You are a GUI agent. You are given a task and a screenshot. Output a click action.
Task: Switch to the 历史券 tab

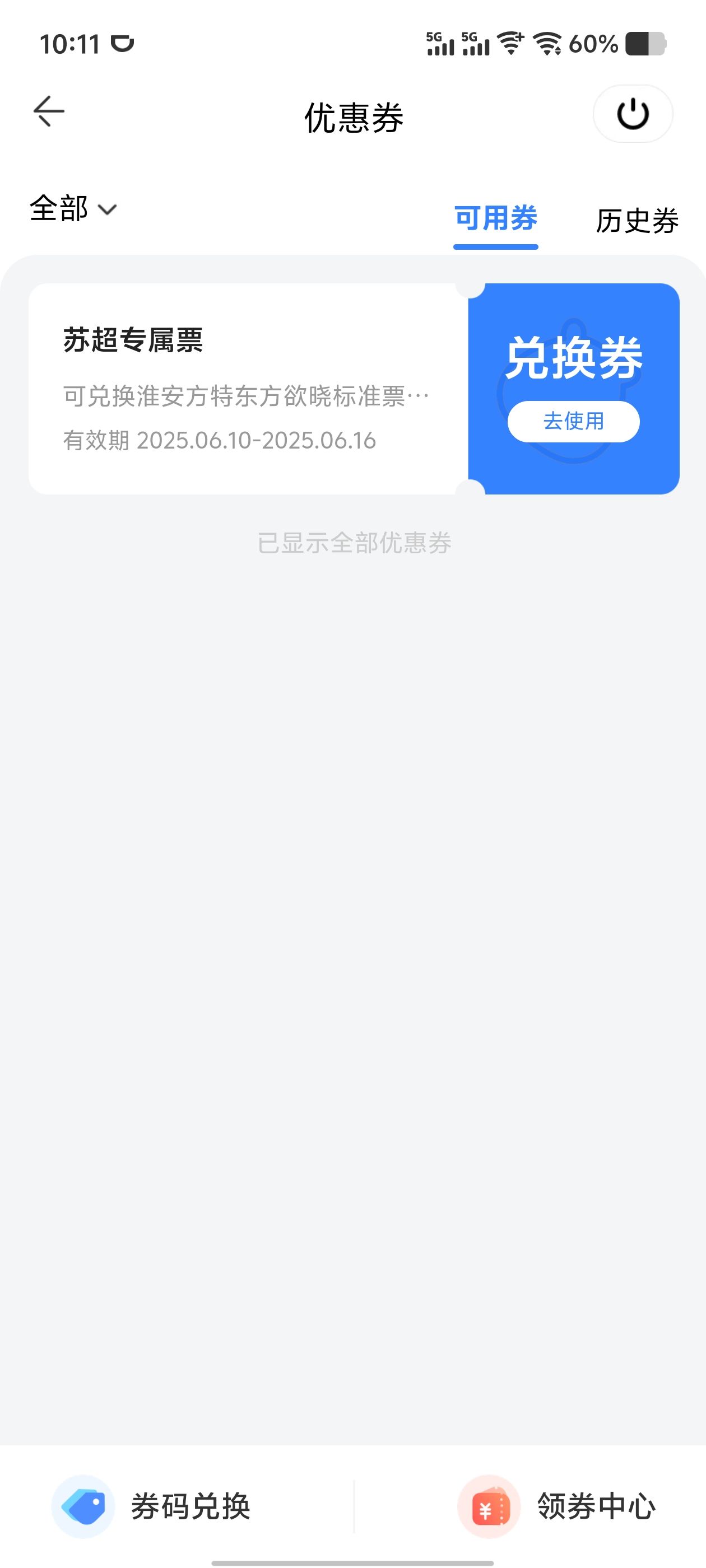(x=637, y=220)
